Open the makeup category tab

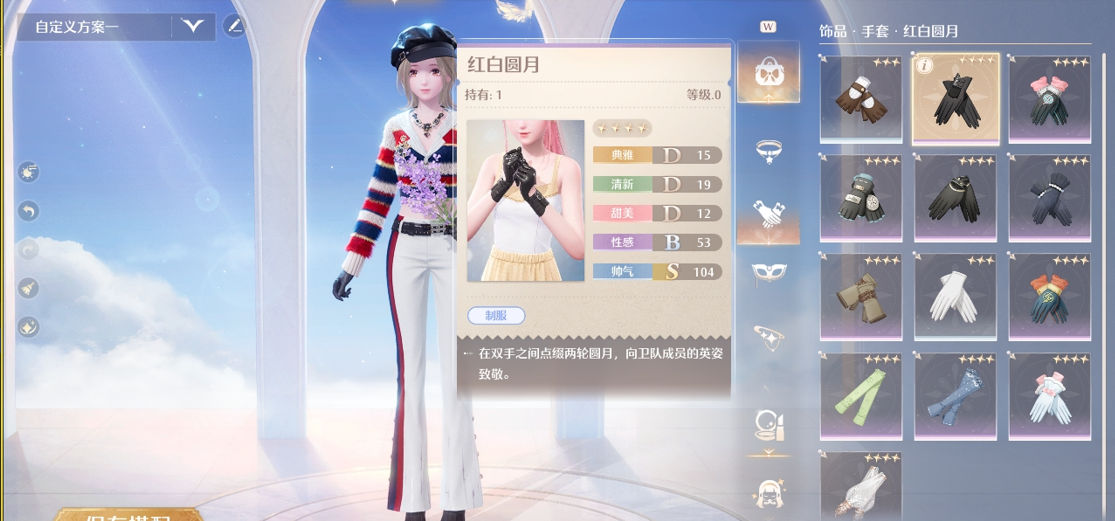(768, 426)
